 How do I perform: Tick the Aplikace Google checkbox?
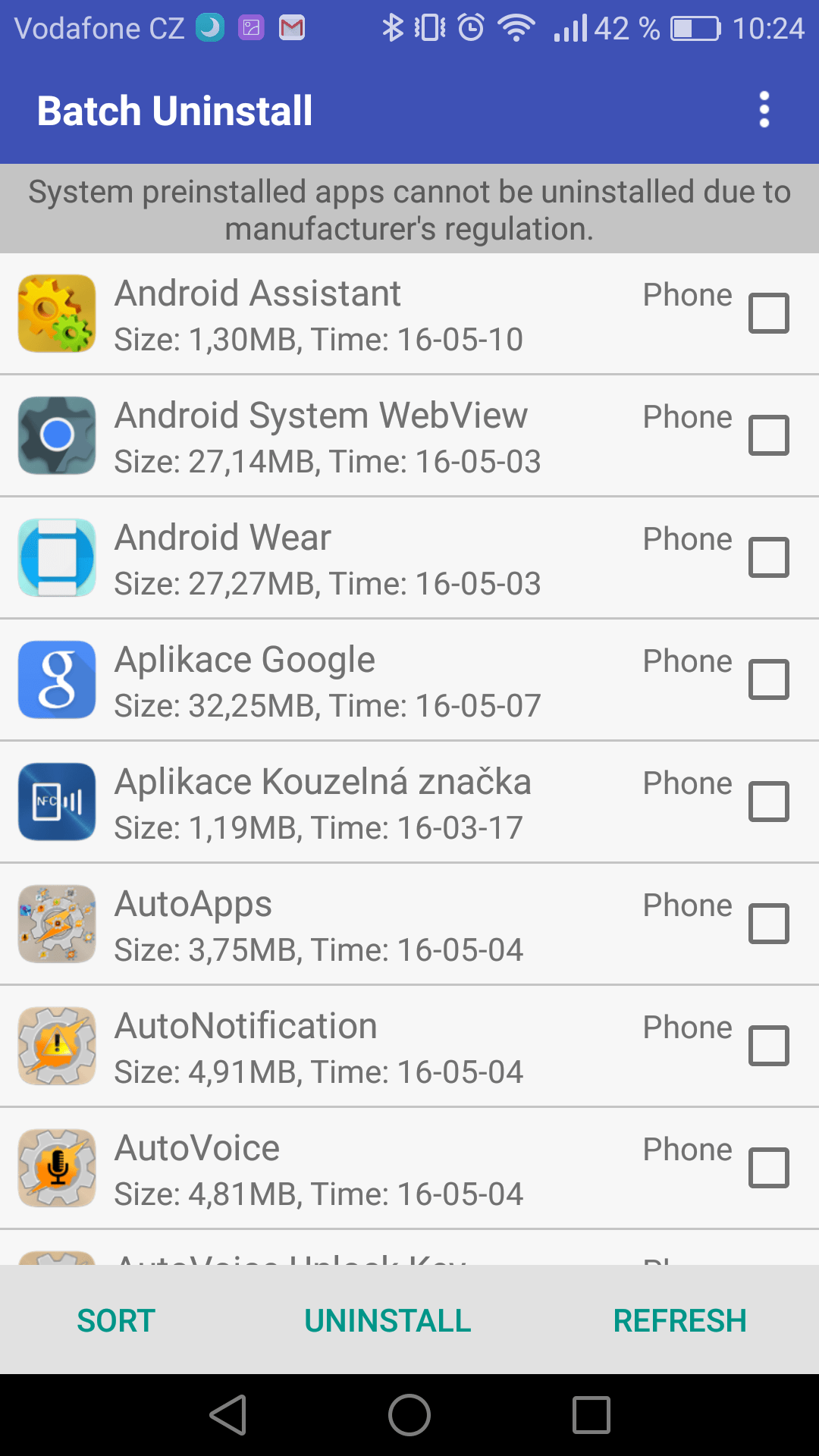(769, 679)
